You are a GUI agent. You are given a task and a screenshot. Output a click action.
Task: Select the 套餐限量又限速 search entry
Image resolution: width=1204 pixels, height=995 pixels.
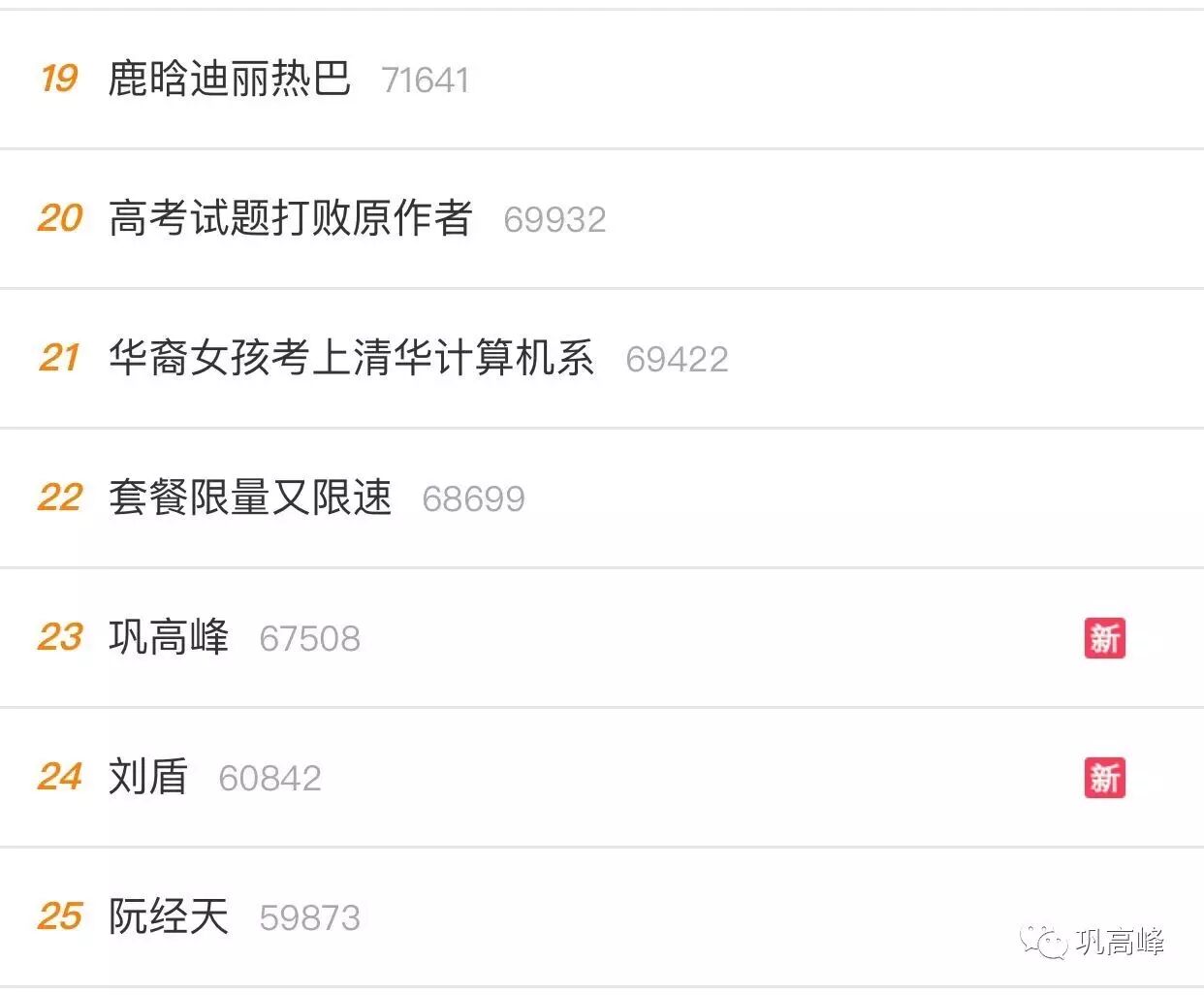tap(249, 497)
